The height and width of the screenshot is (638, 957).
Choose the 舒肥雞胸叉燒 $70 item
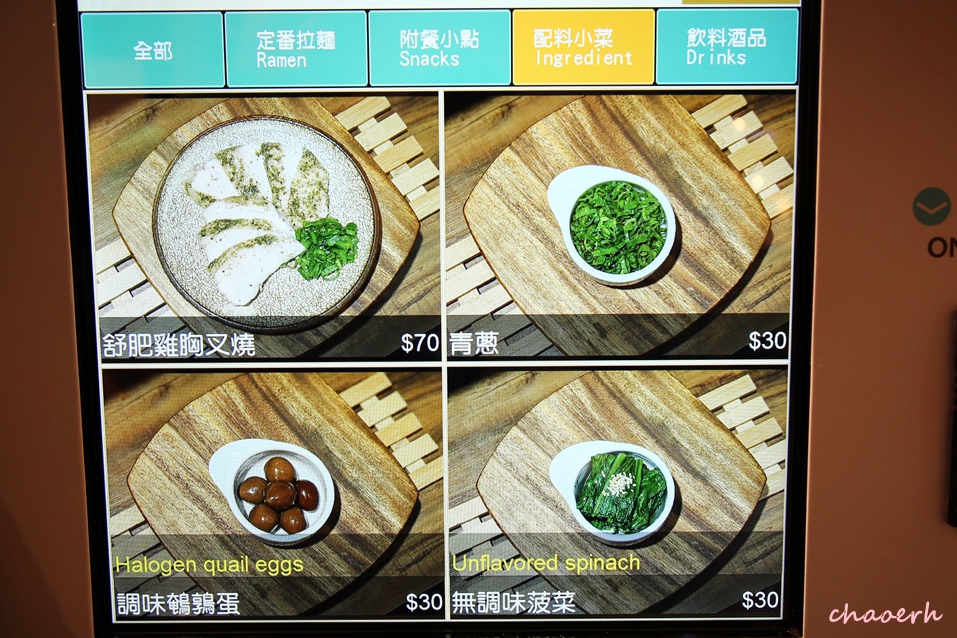[x=265, y=226]
